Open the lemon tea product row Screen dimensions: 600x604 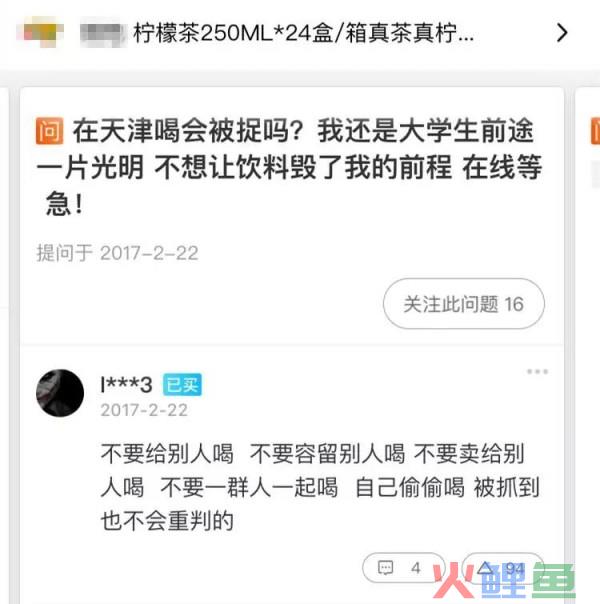tap(300, 33)
